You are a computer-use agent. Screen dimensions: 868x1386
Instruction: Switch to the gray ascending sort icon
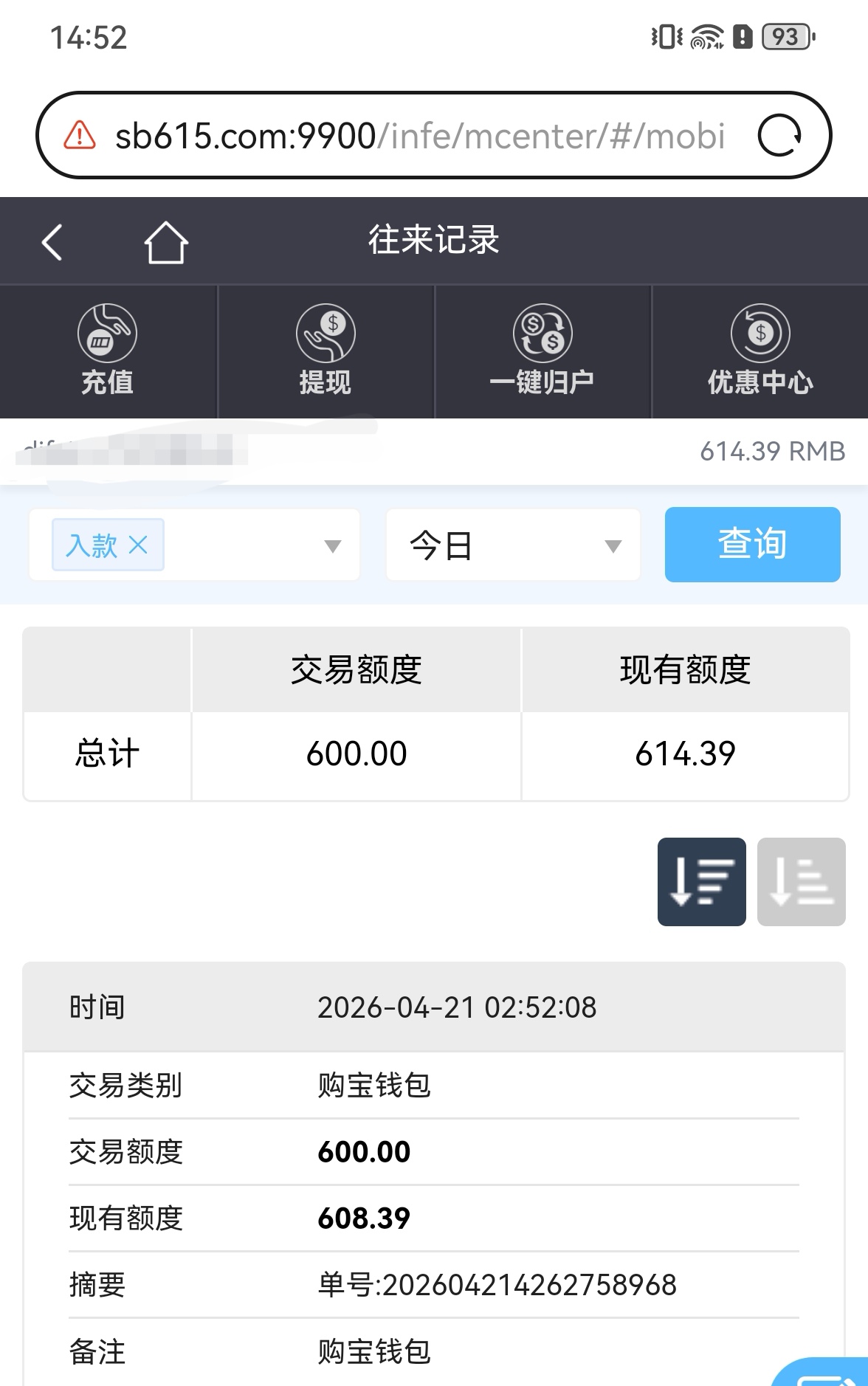click(801, 883)
